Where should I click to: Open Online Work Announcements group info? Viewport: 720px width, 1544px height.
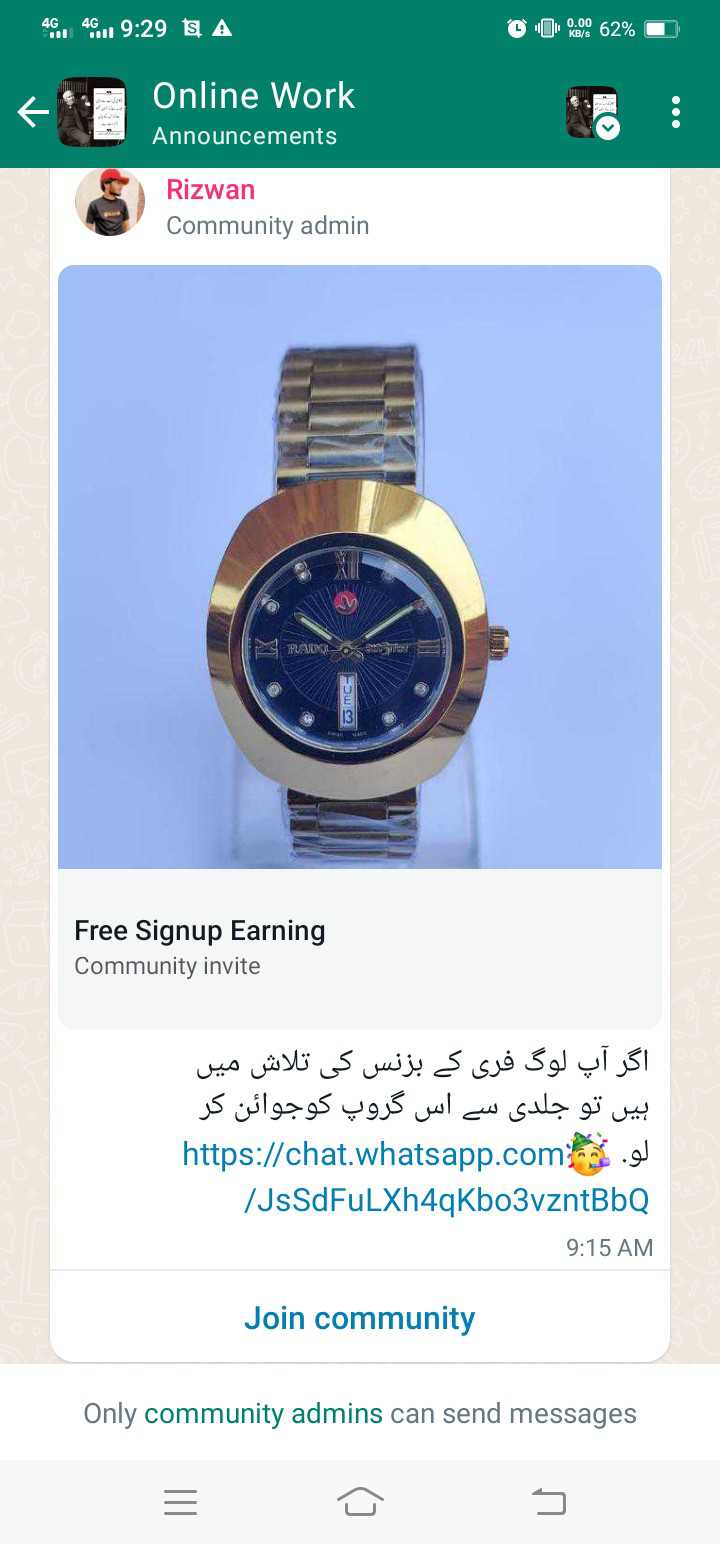[254, 113]
